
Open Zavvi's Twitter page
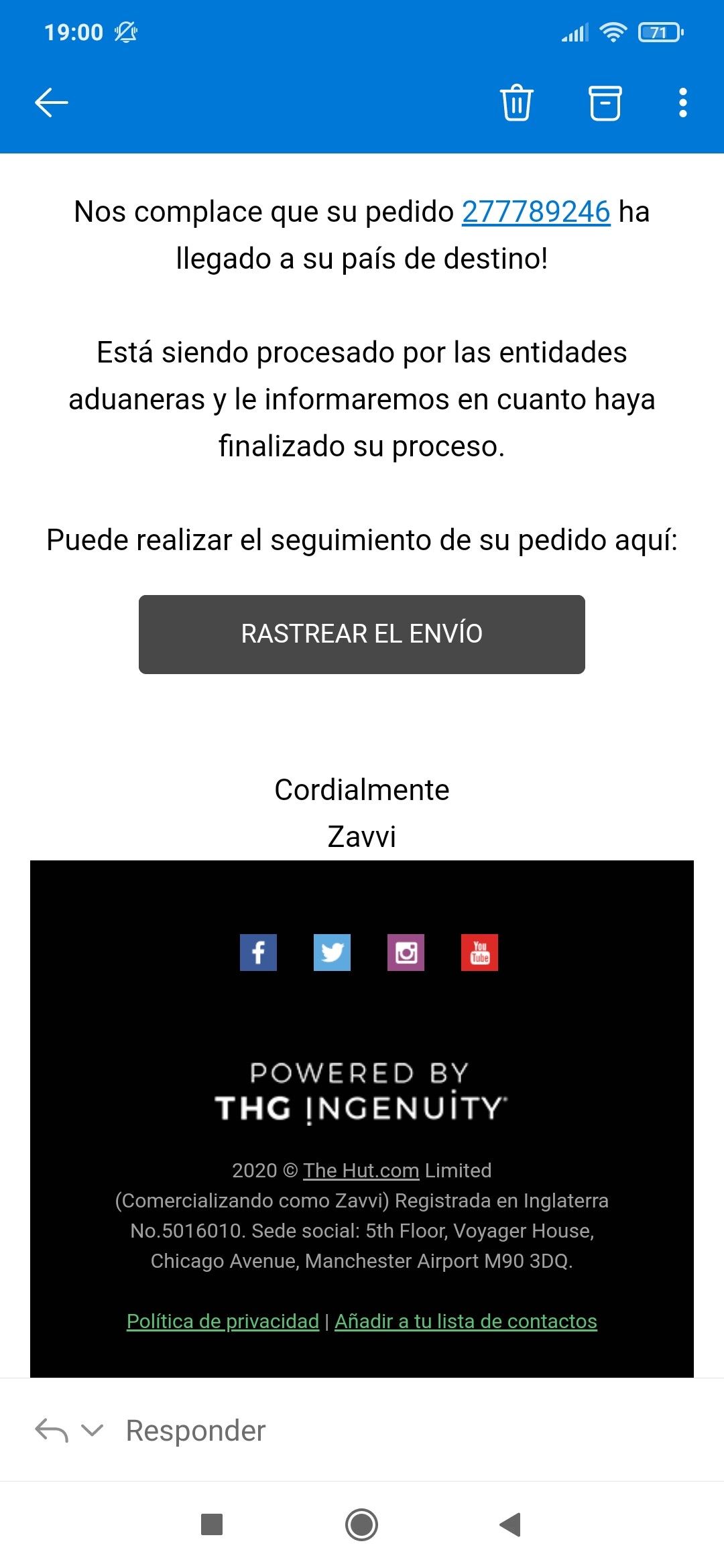click(x=332, y=952)
